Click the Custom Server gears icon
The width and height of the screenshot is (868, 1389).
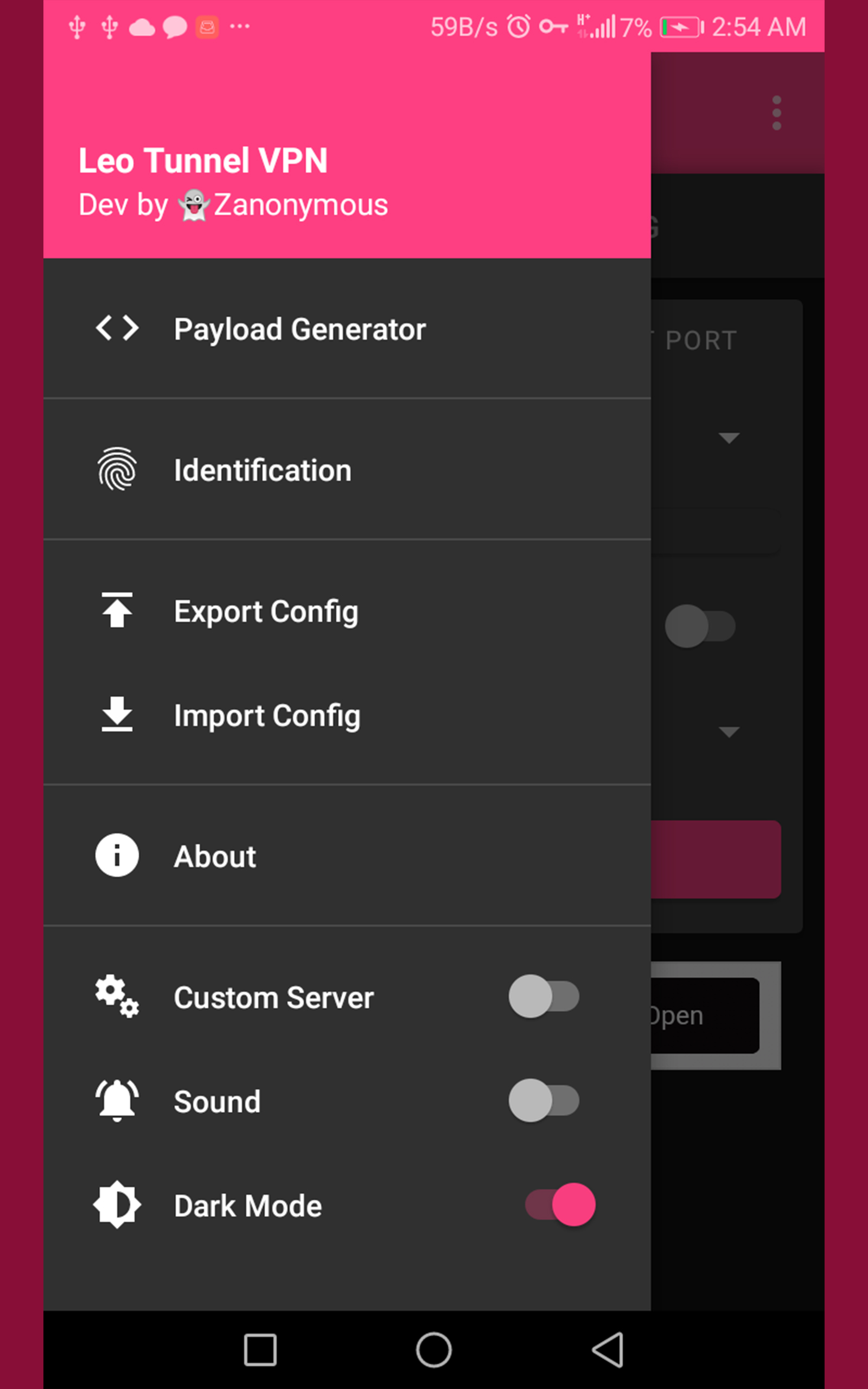click(x=117, y=997)
